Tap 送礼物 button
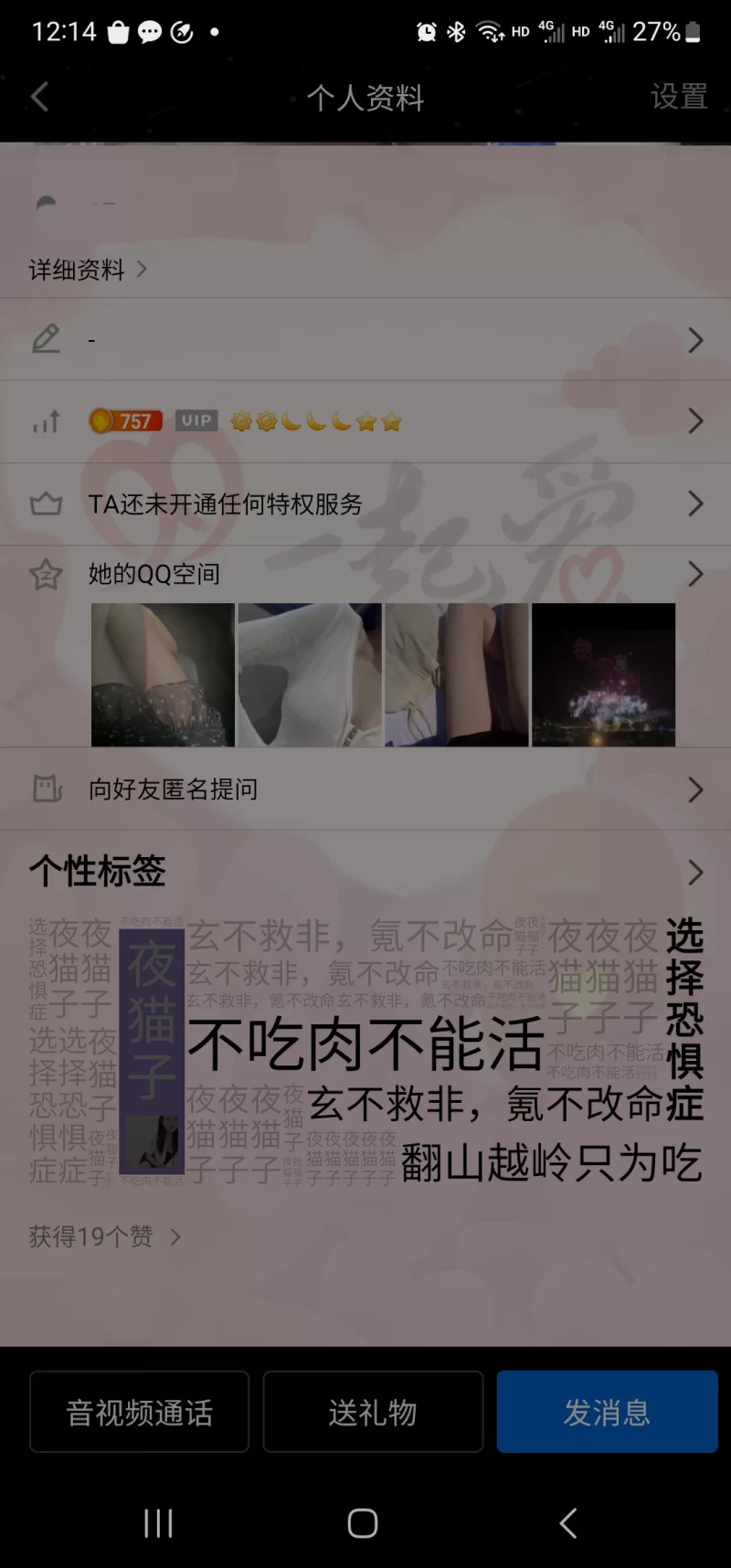Viewport: 731px width, 1568px height. pyautogui.click(x=373, y=1412)
